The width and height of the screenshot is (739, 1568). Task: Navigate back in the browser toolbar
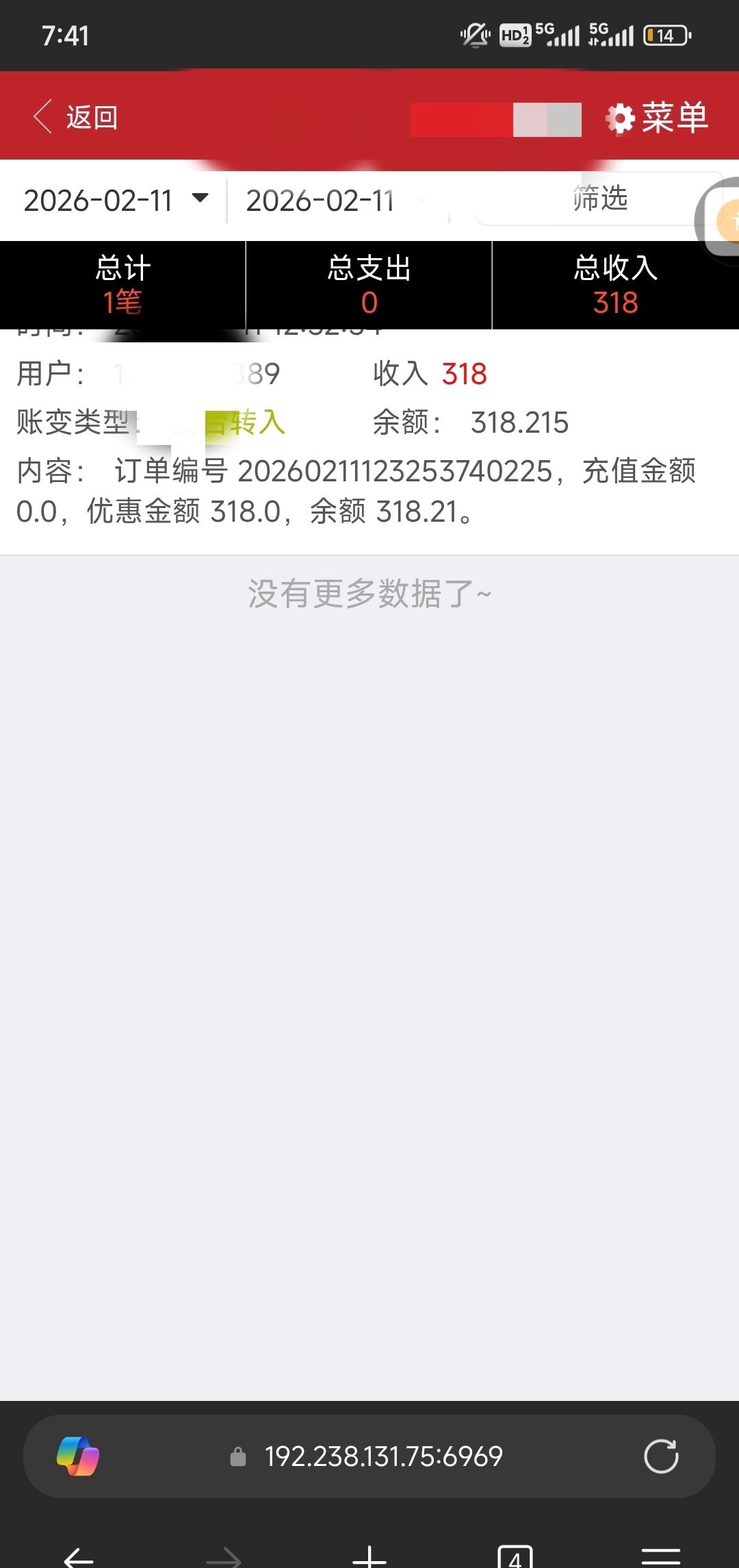[x=79, y=1557]
